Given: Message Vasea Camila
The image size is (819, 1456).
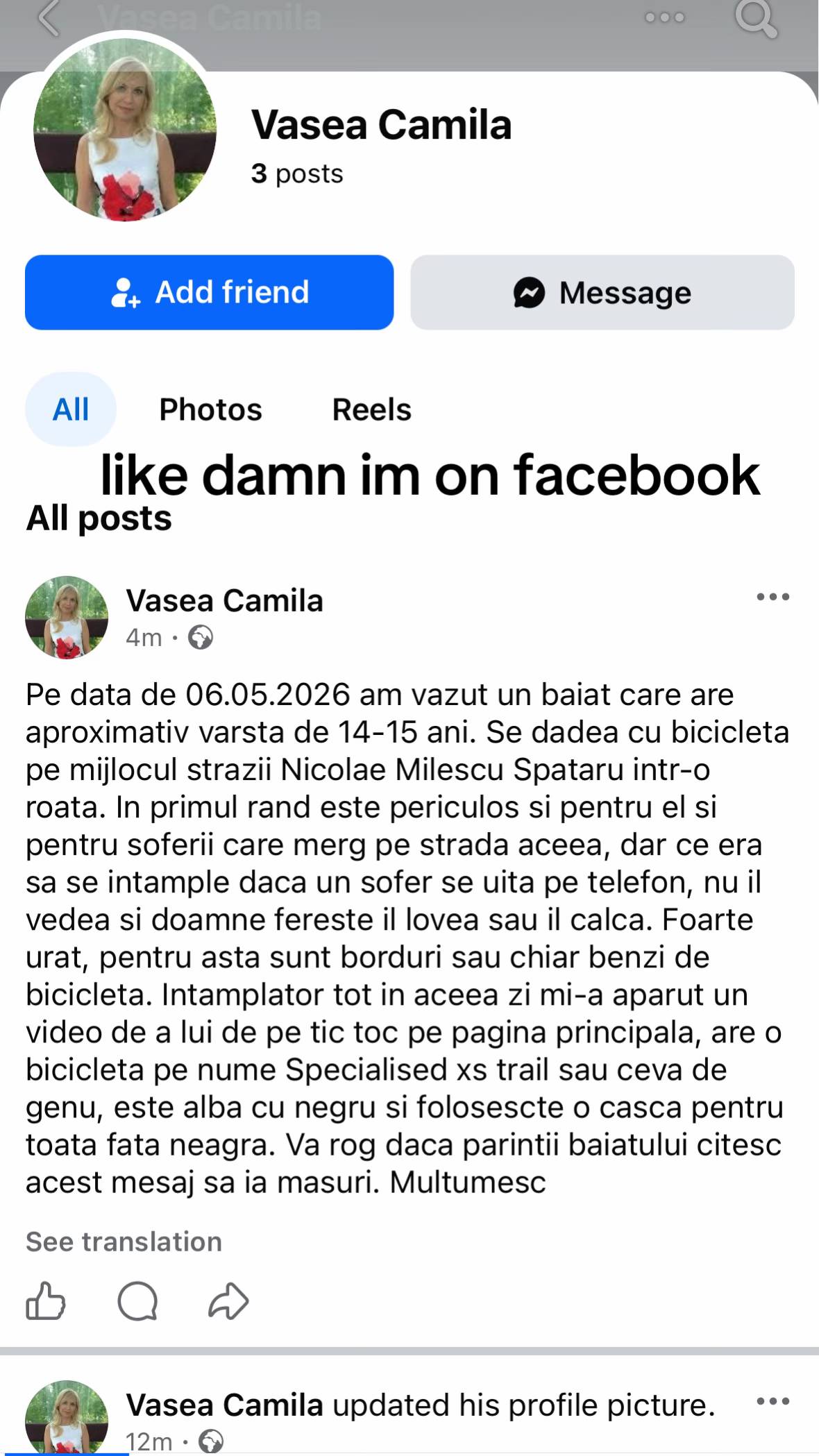Looking at the screenshot, I should tap(602, 292).
